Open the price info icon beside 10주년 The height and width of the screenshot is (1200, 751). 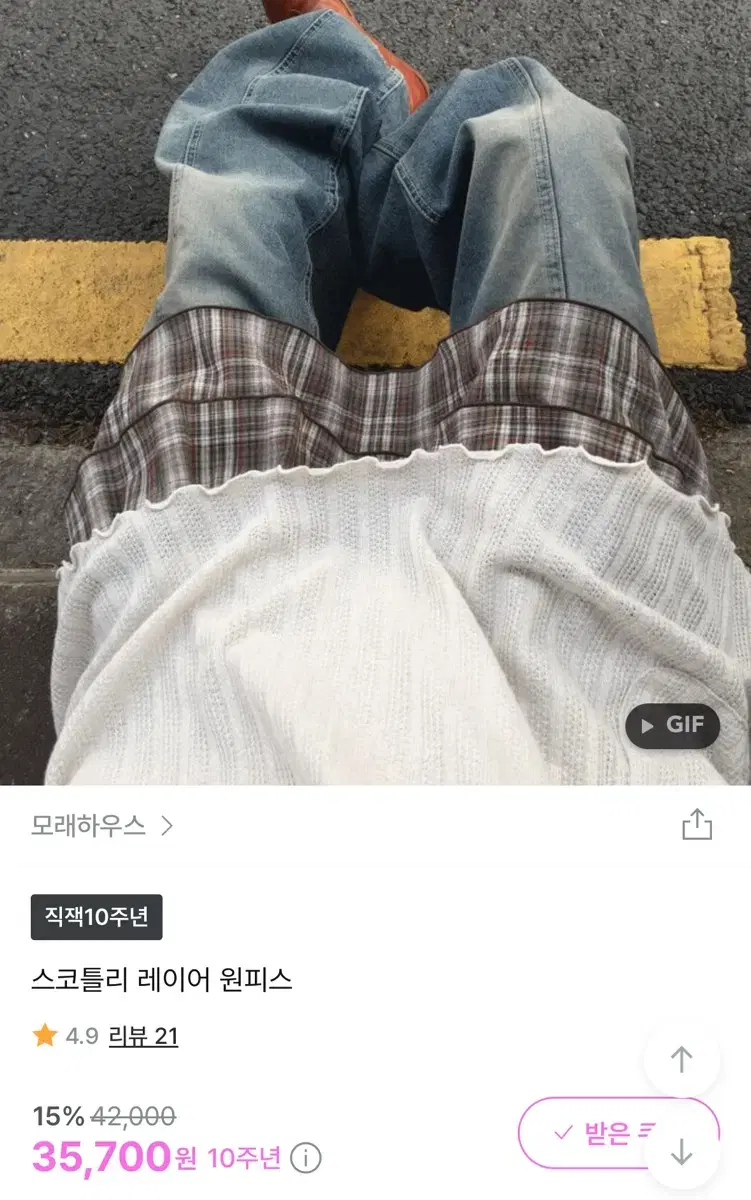[306, 1159]
